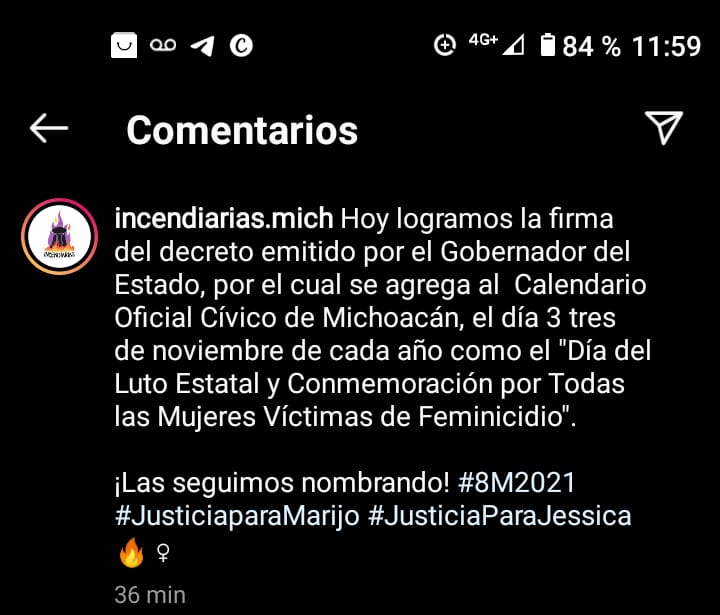The height and width of the screenshot is (615, 720).
Task: Open the #JusticiaParaJessica hashtag
Action: pos(501,515)
